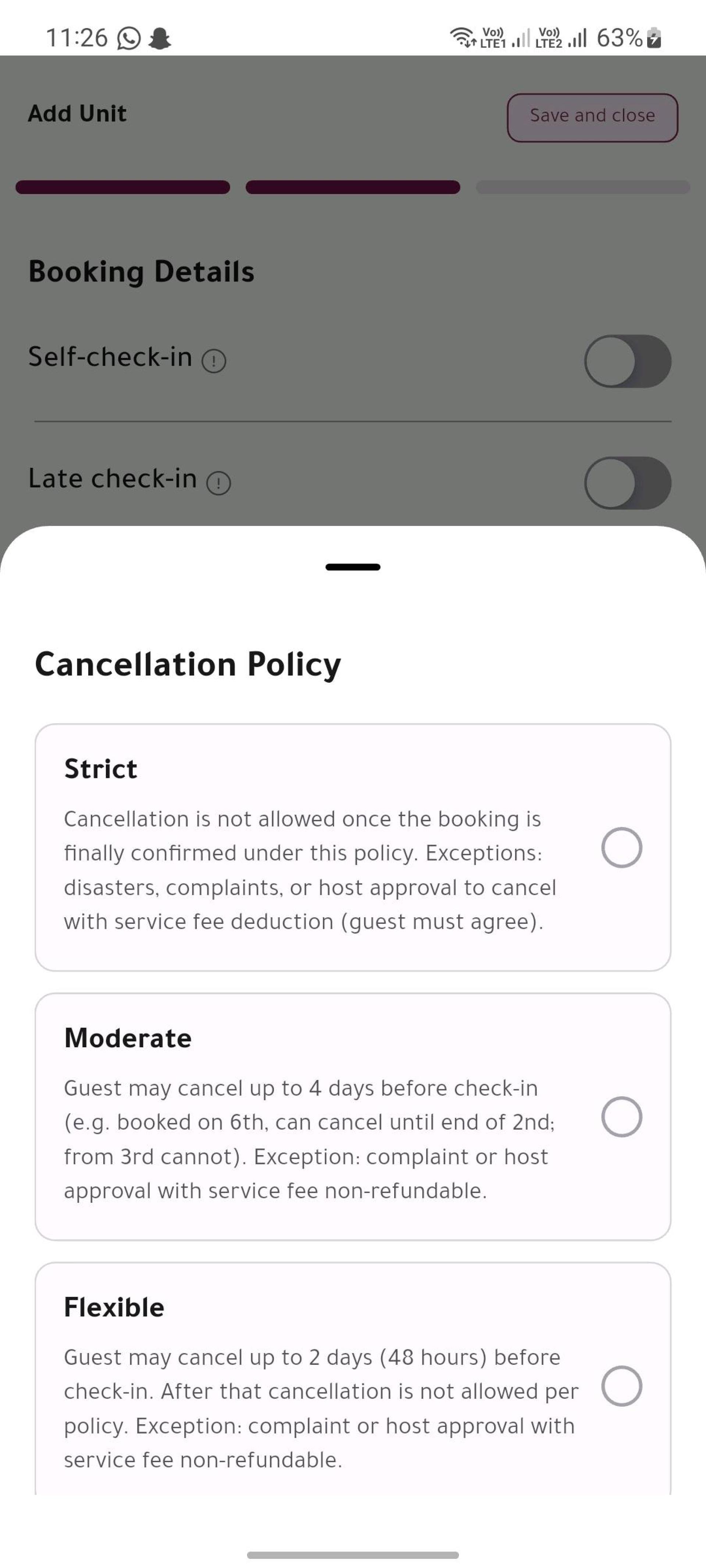Pick the Flexible cancellation policy
This screenshot has height=1568, width=706.
tap(621, 1385)
